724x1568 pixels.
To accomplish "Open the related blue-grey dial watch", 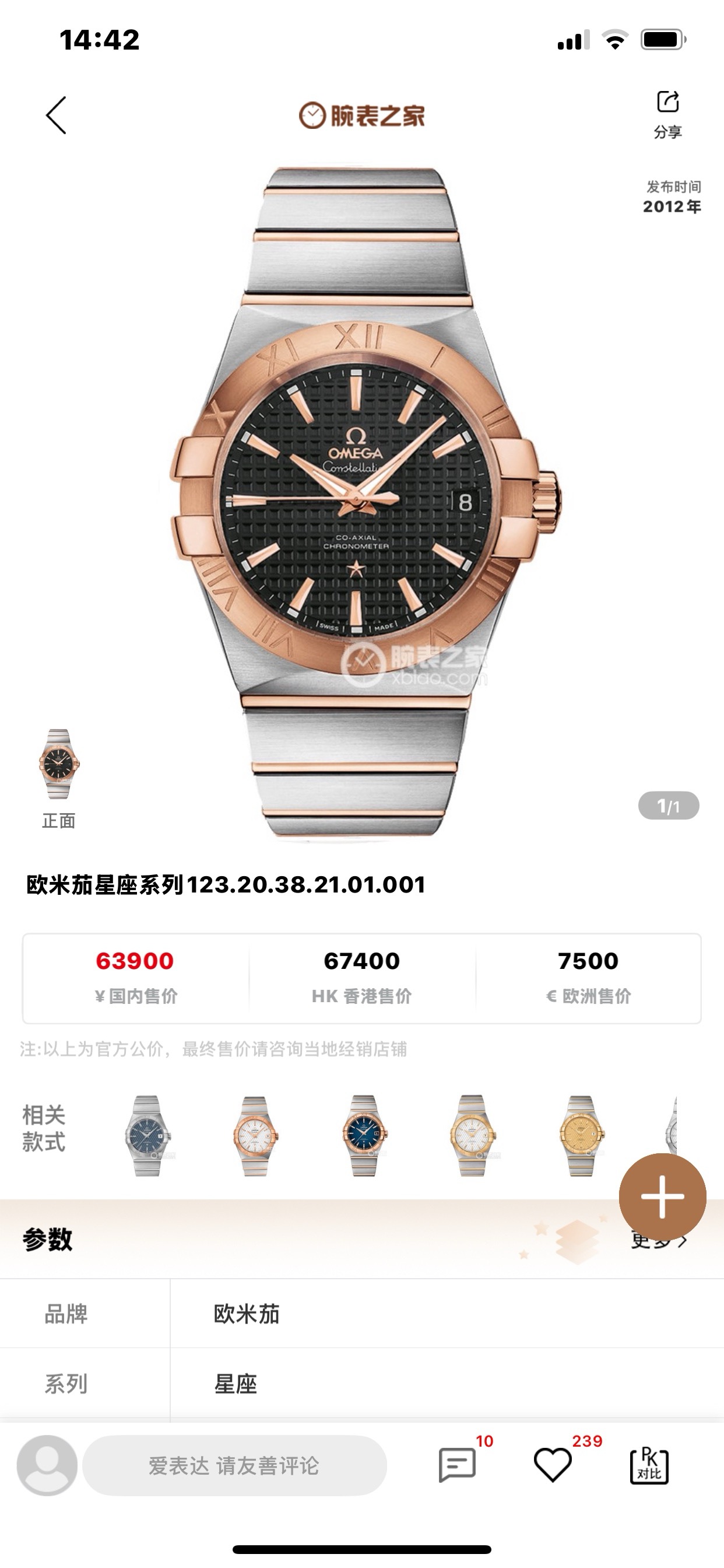I will point(148,1135).
